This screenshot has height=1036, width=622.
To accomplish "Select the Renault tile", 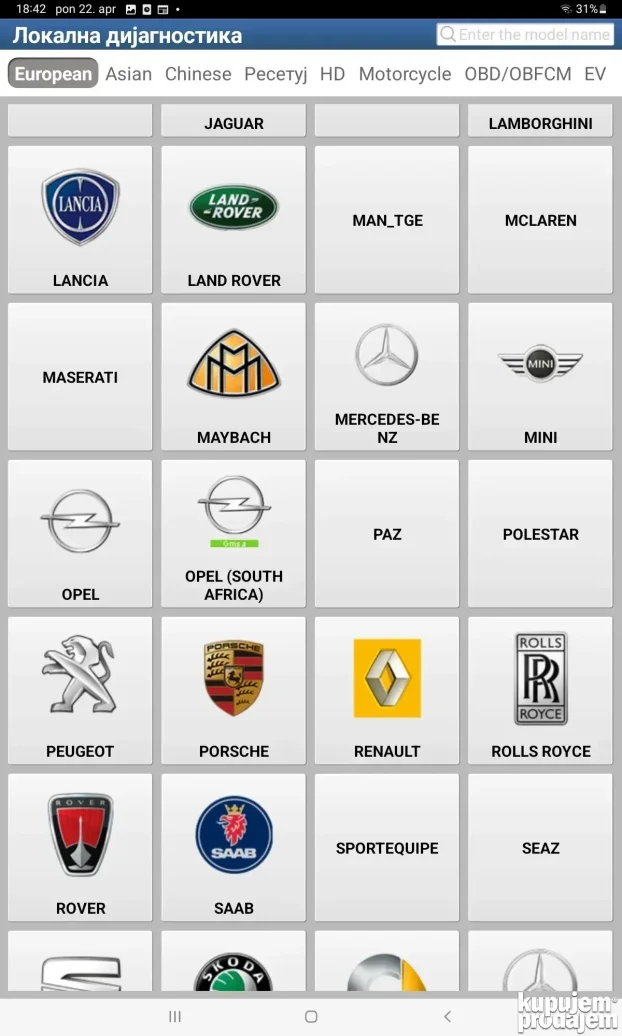I will (387, 691).
